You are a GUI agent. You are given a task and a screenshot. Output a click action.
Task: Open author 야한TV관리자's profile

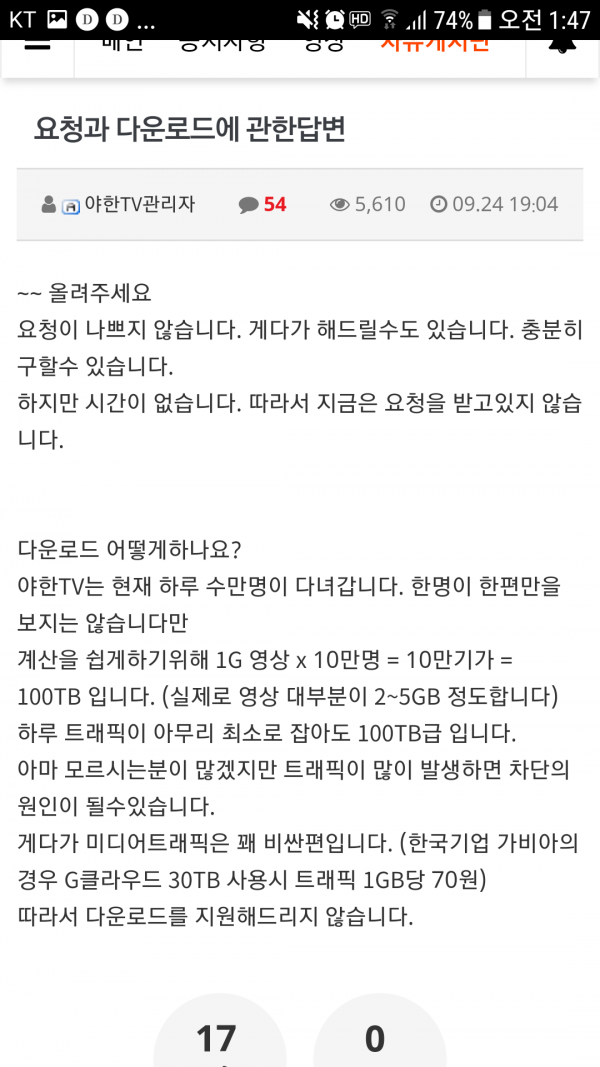139,204
